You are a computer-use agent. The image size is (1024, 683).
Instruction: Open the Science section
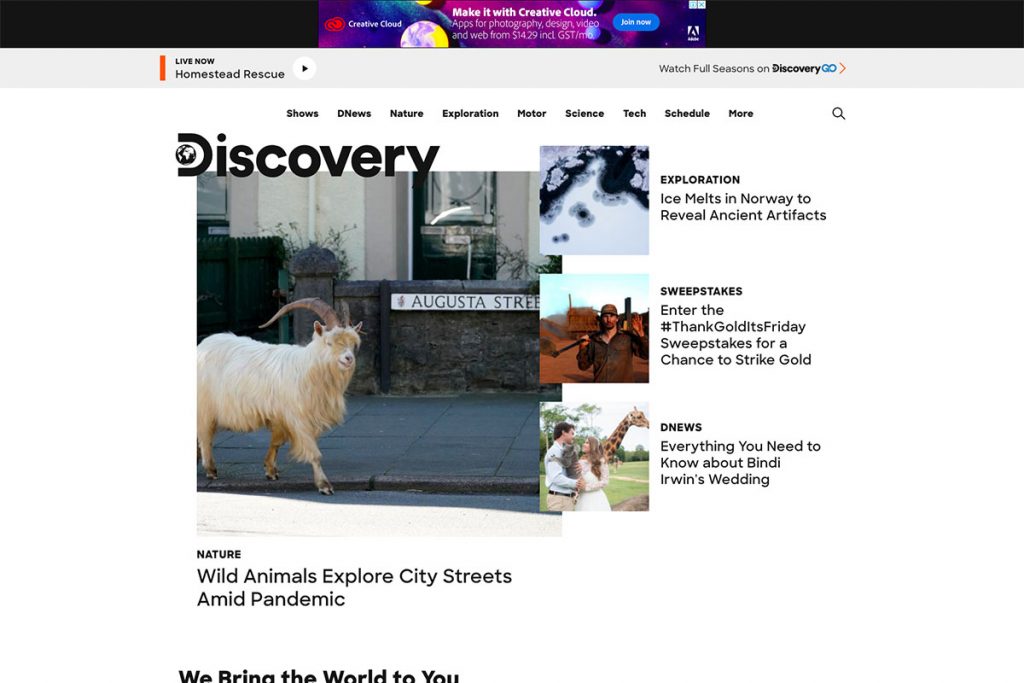tap(584, 114)
